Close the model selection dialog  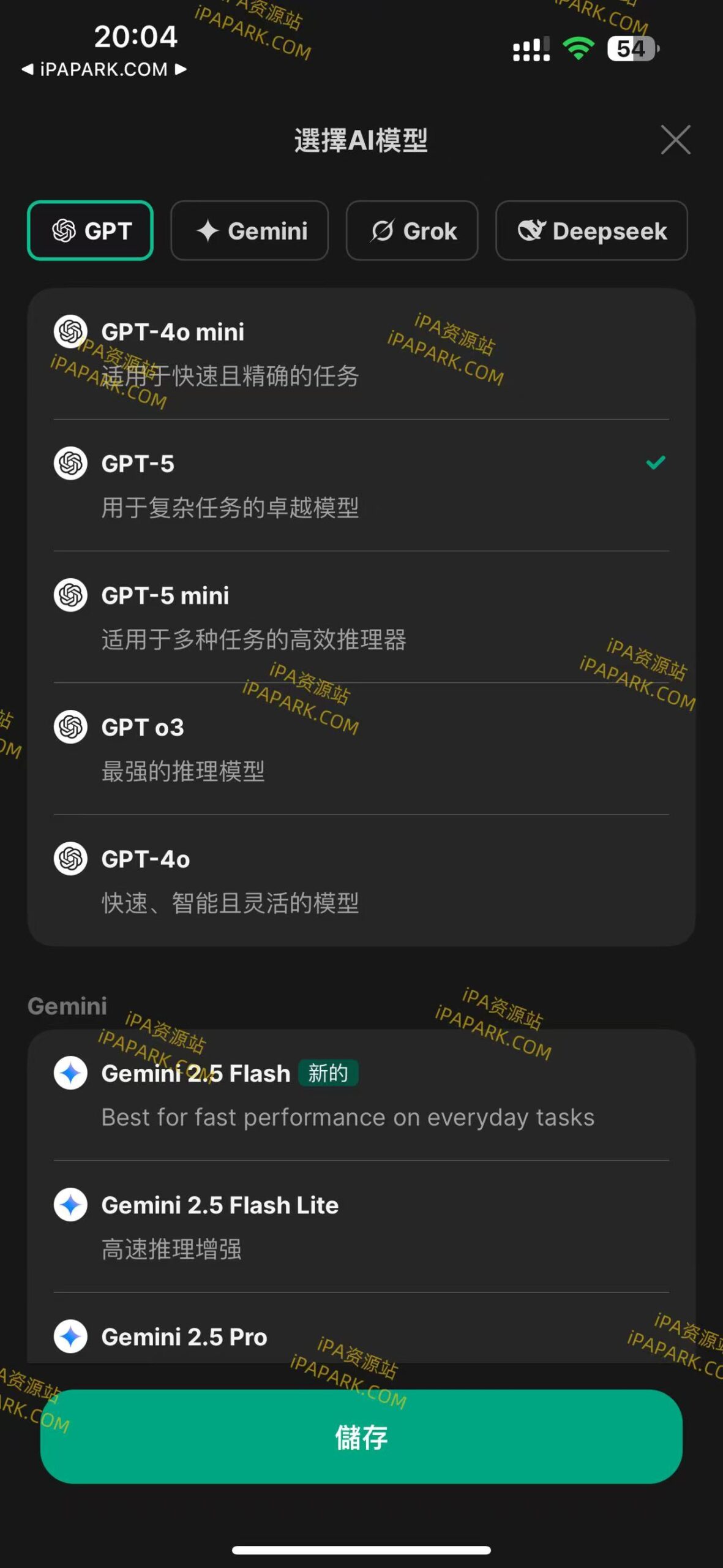[x=675, y=140]
